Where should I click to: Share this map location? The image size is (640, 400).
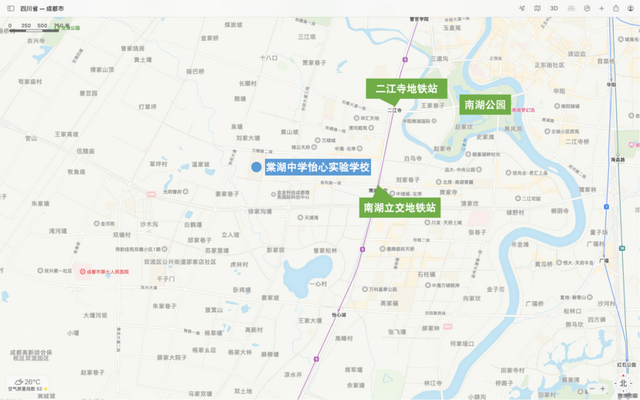click(616, 8)
